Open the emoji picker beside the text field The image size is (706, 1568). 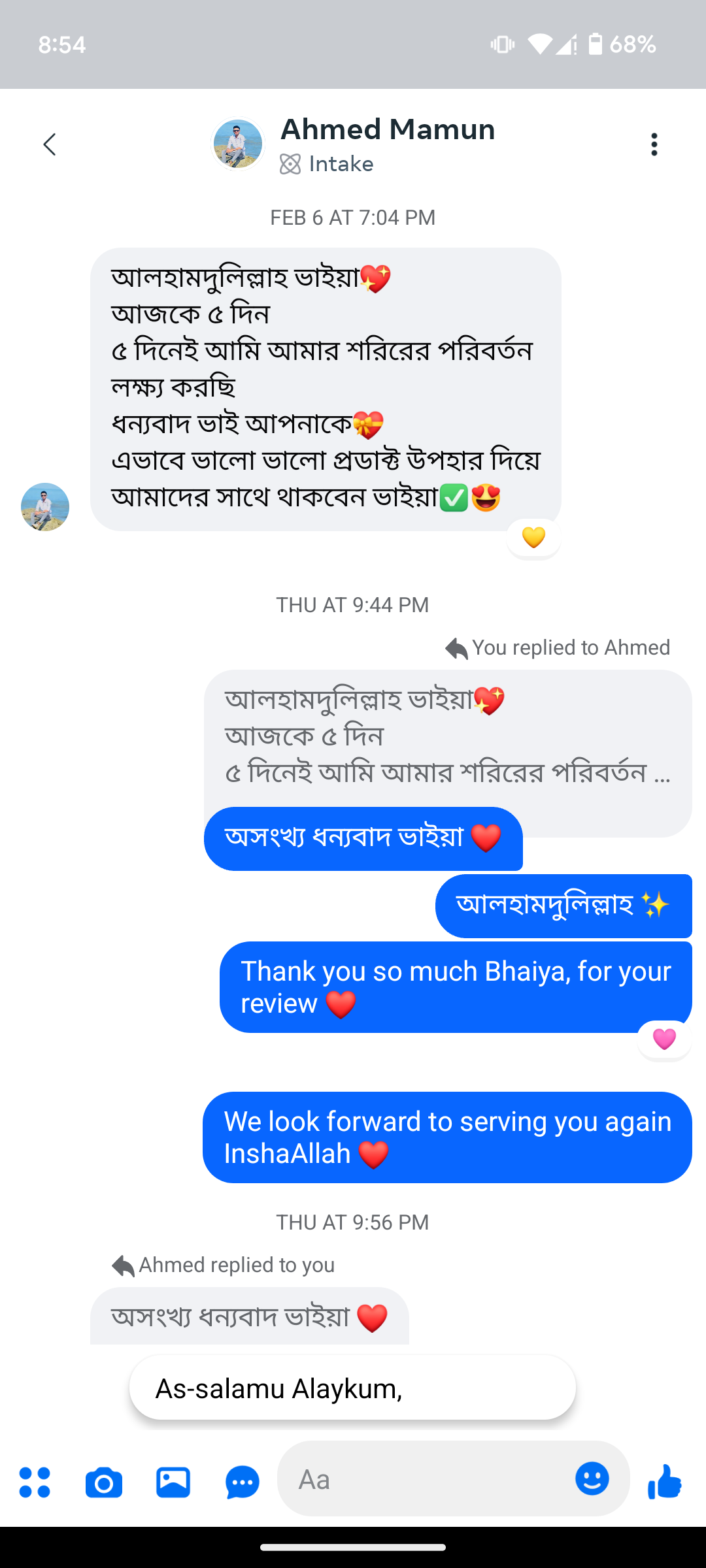coord(592,1480)
